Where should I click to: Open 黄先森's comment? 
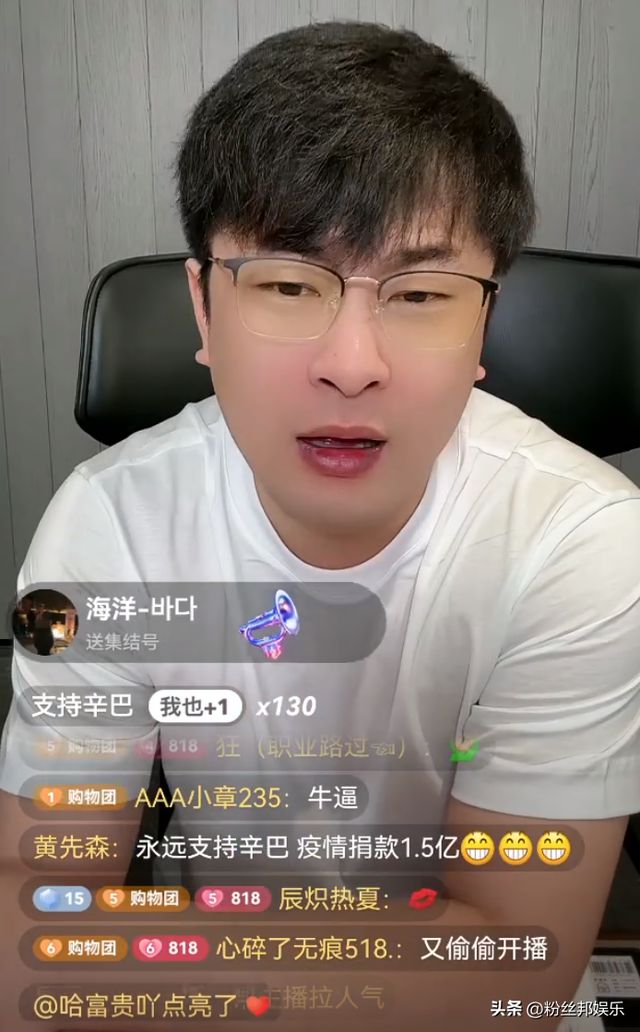click(x=300, y=849)
